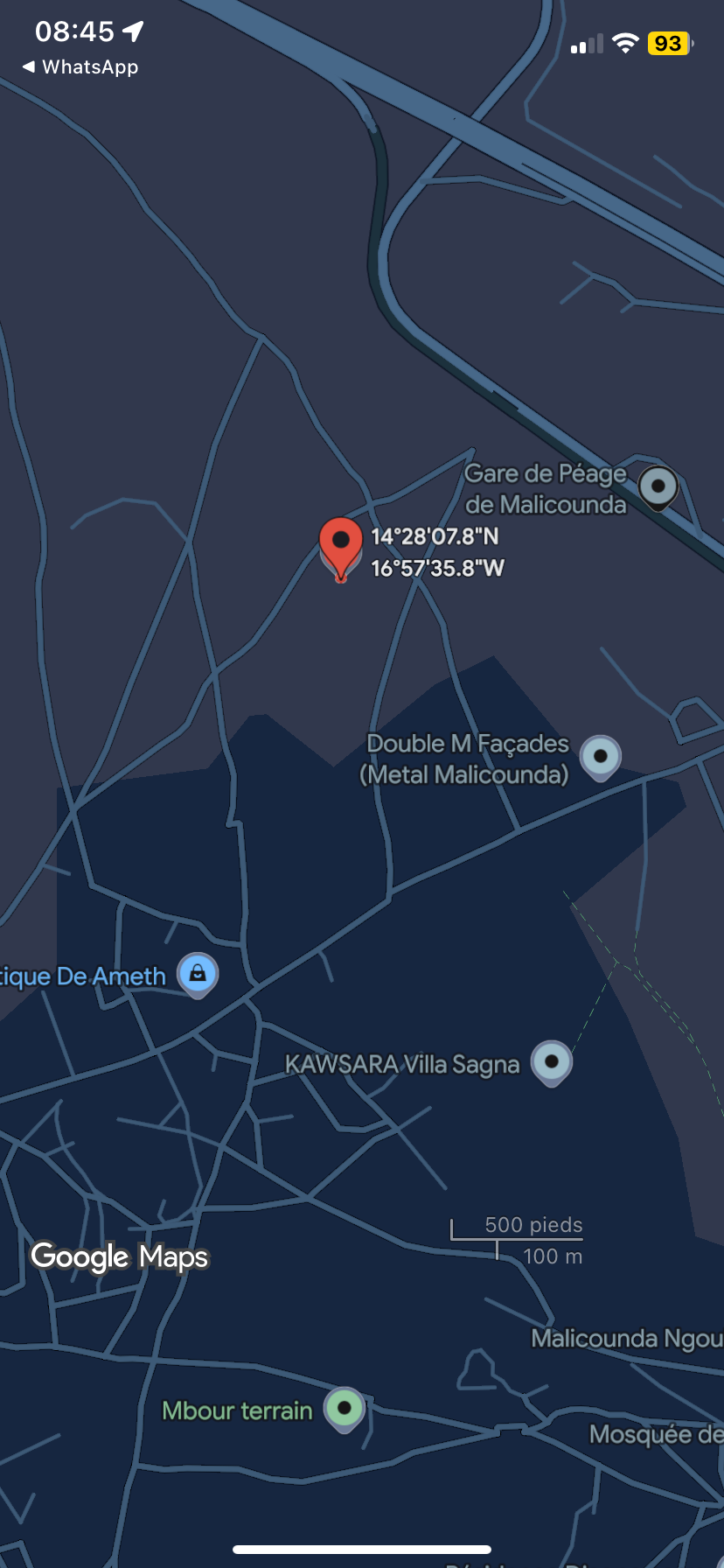Select Double M Façades place marker
Viewport: 724px width, 1568px height.
pyautogui.click(x=601, y=758)
